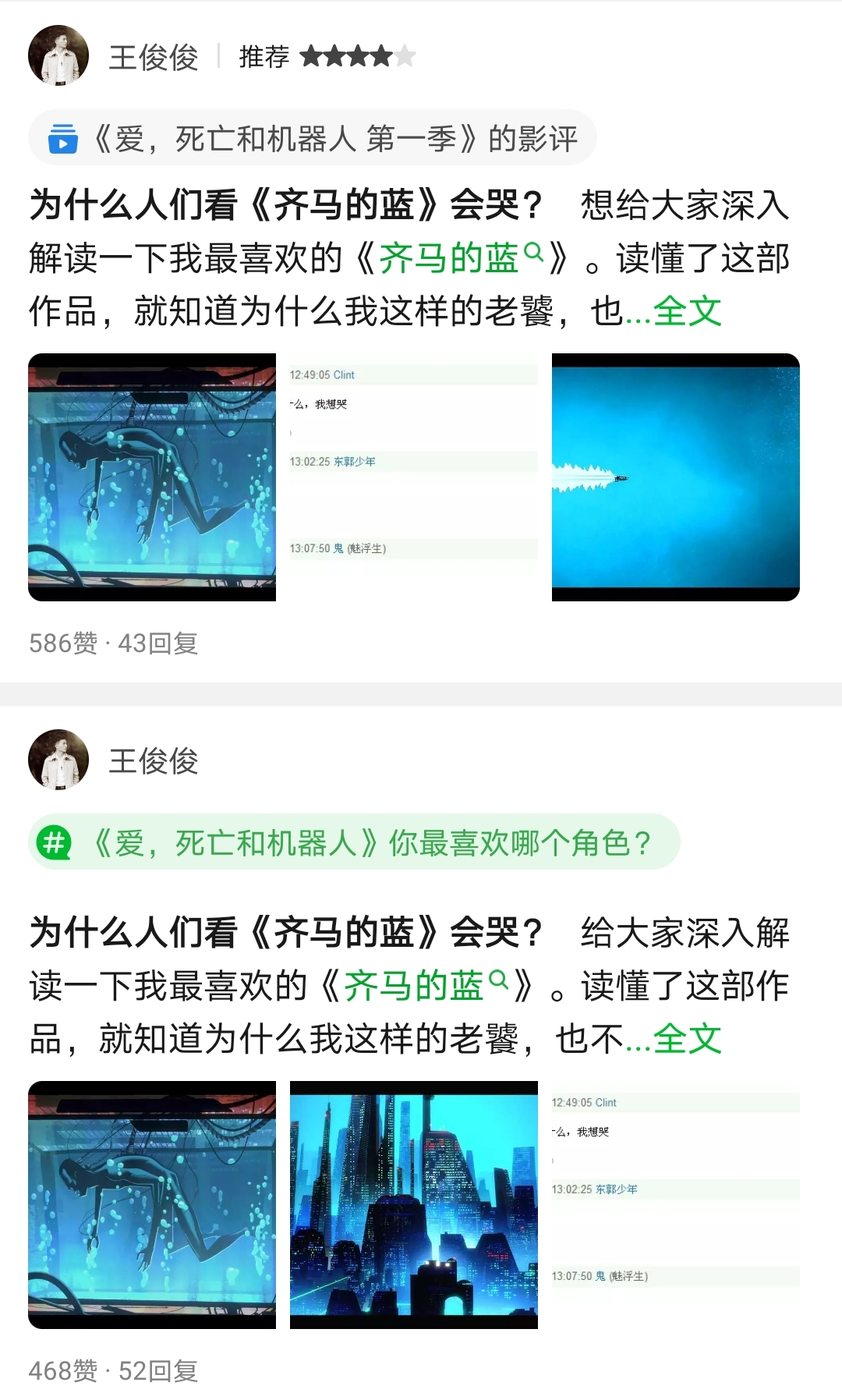Open 王俊俊's avatar on the hashtag topic post
Viewport: 842px width, 1400px height.
point(58,760)
